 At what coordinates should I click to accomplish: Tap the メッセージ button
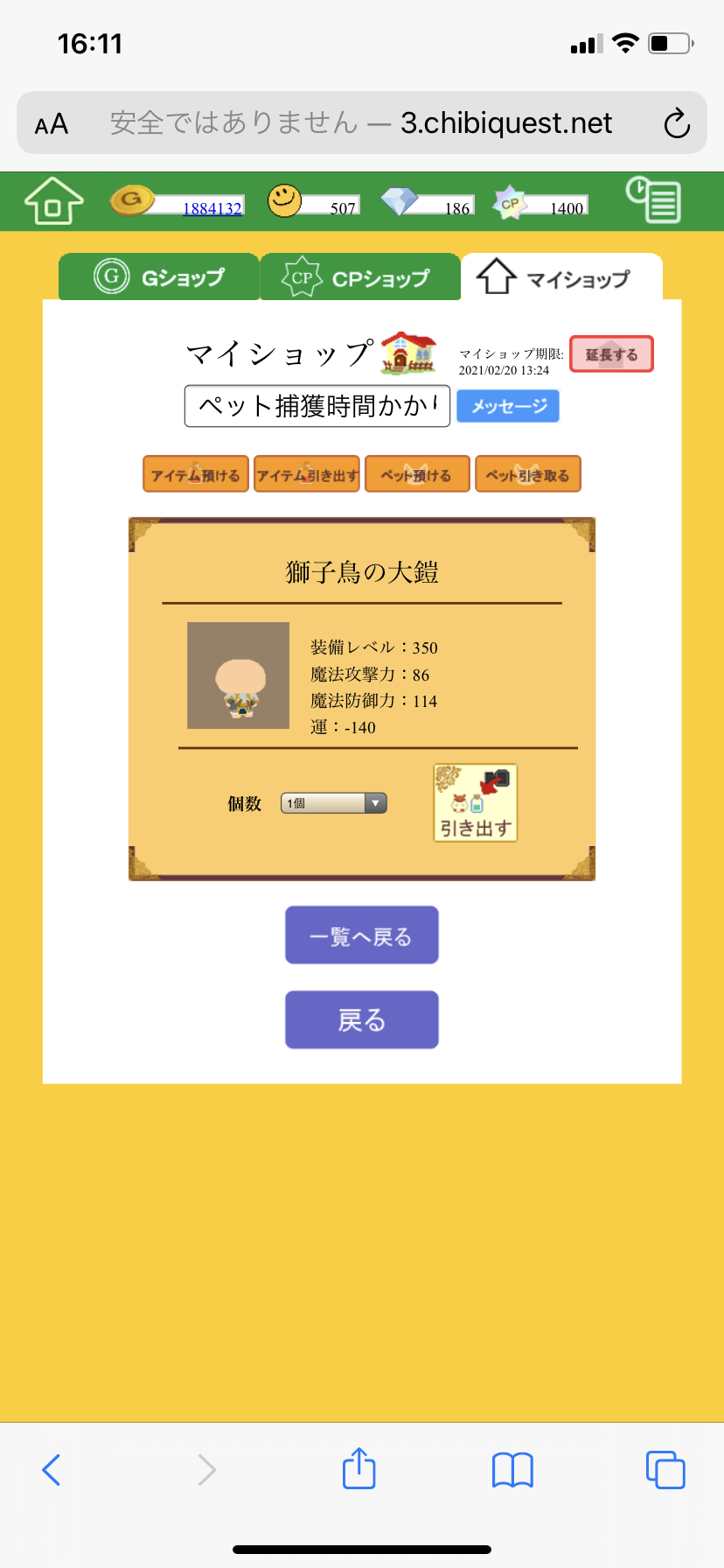(x=508, y=406)
